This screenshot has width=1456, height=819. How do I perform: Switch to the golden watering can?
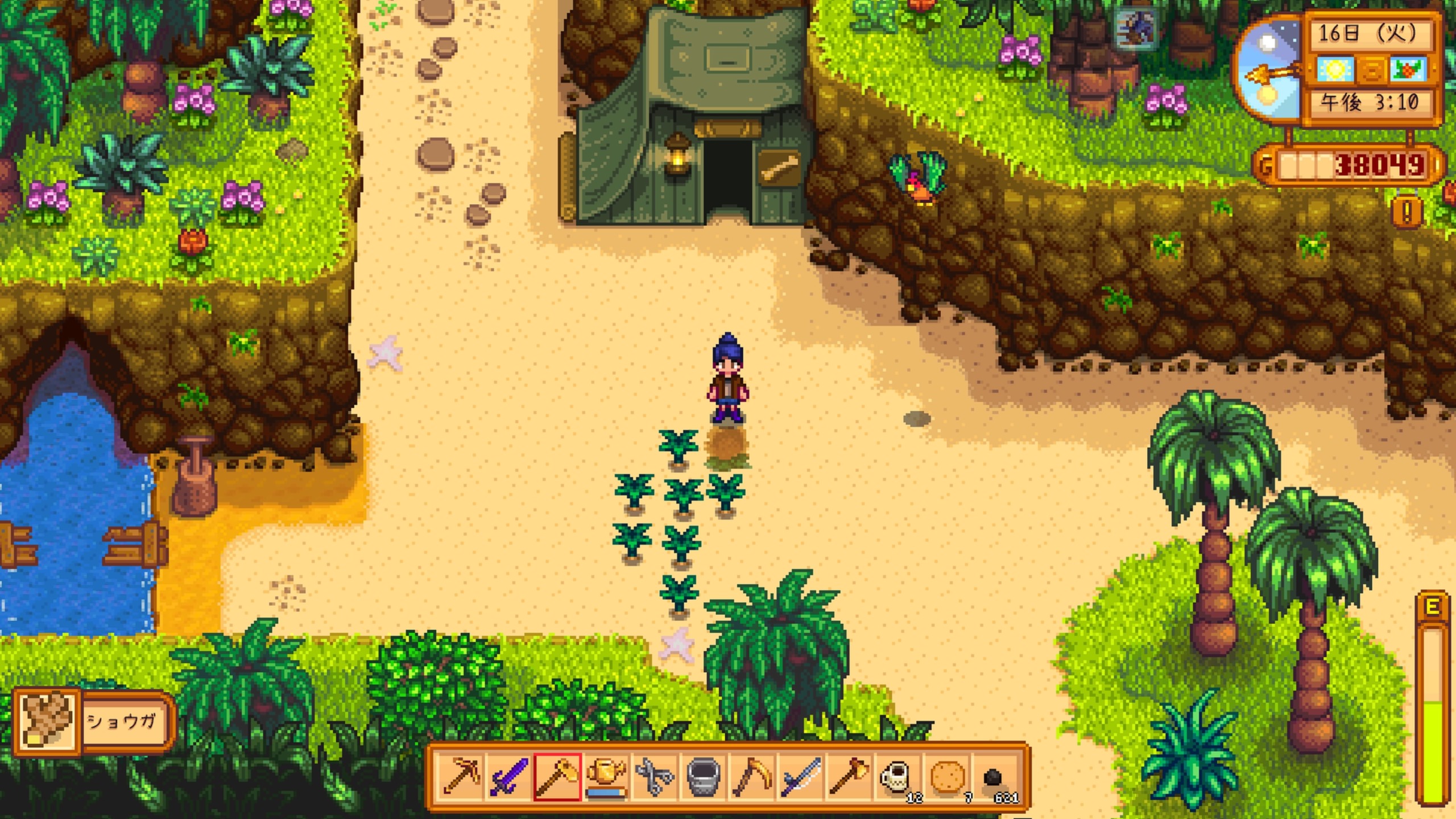click(x=606, y=776)
